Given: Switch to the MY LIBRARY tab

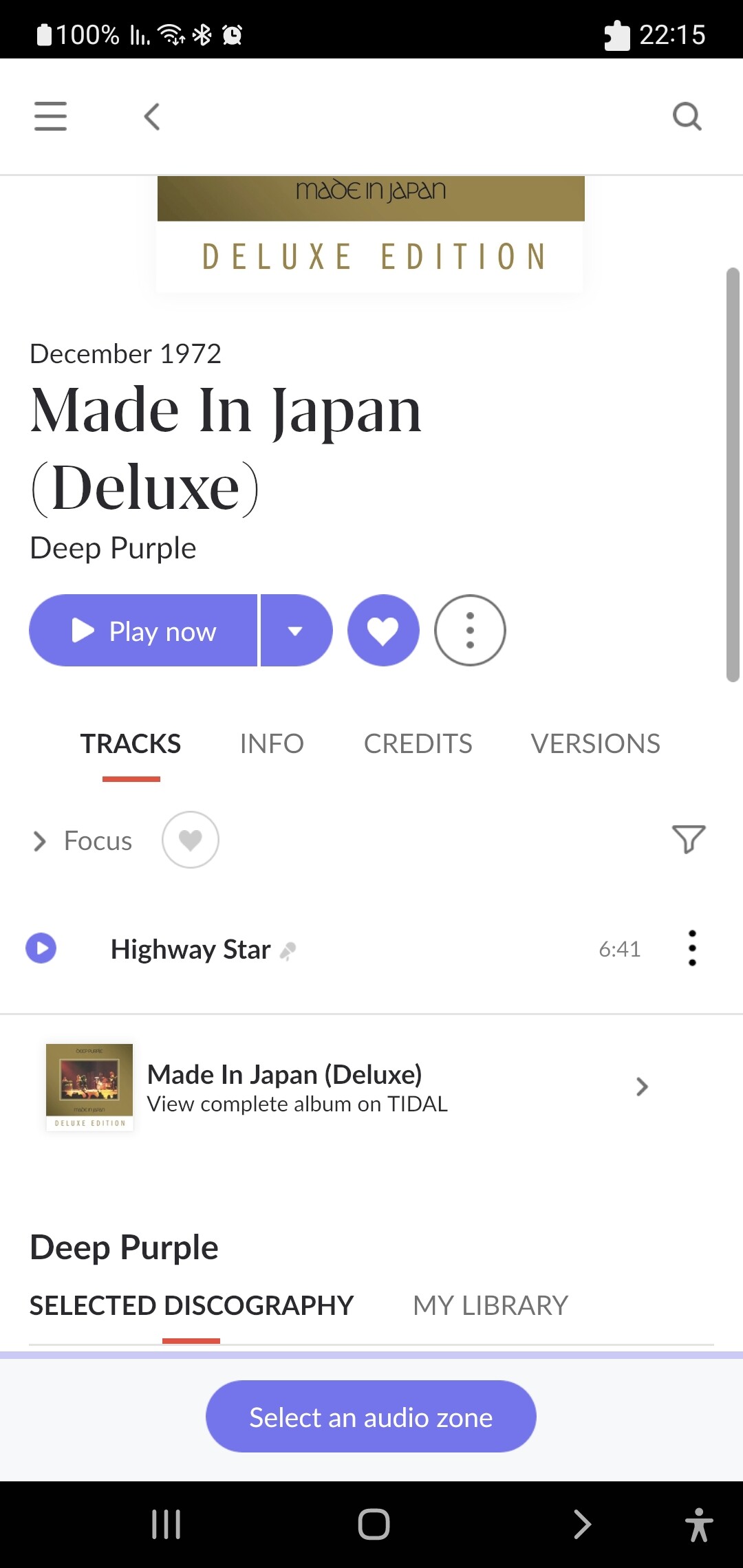Looking at the screenshot, I should 490,1305.
